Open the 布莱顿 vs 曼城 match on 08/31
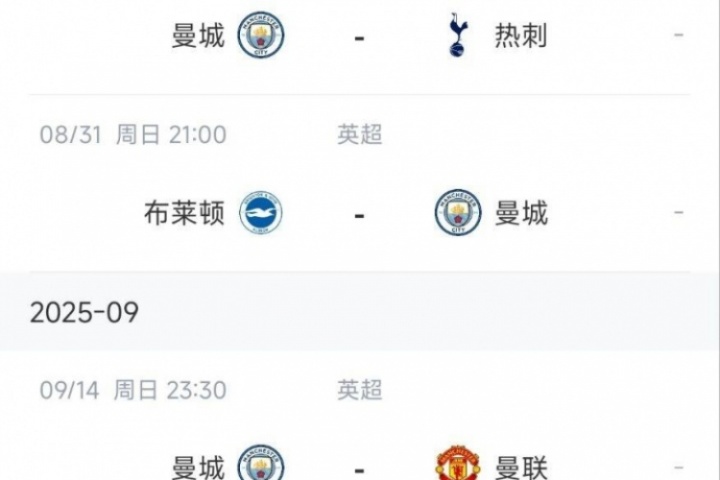Screen dimensions: 720x480 pos(360,213)
